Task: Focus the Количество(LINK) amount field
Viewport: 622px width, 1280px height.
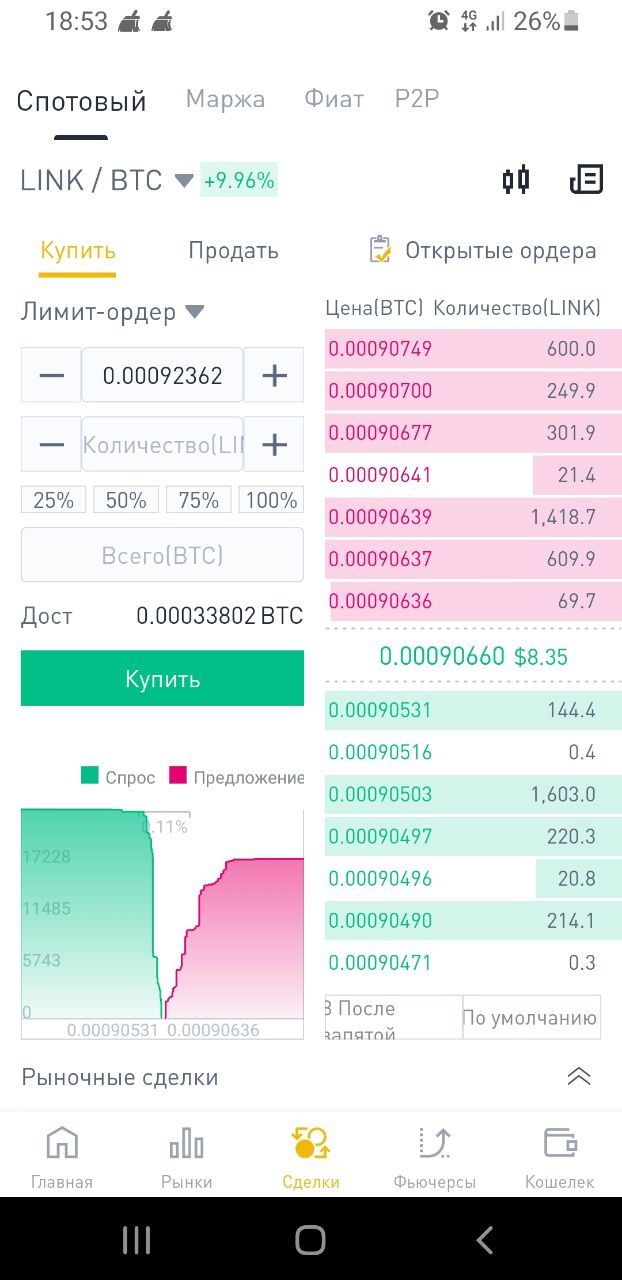Action: (163, 445)
